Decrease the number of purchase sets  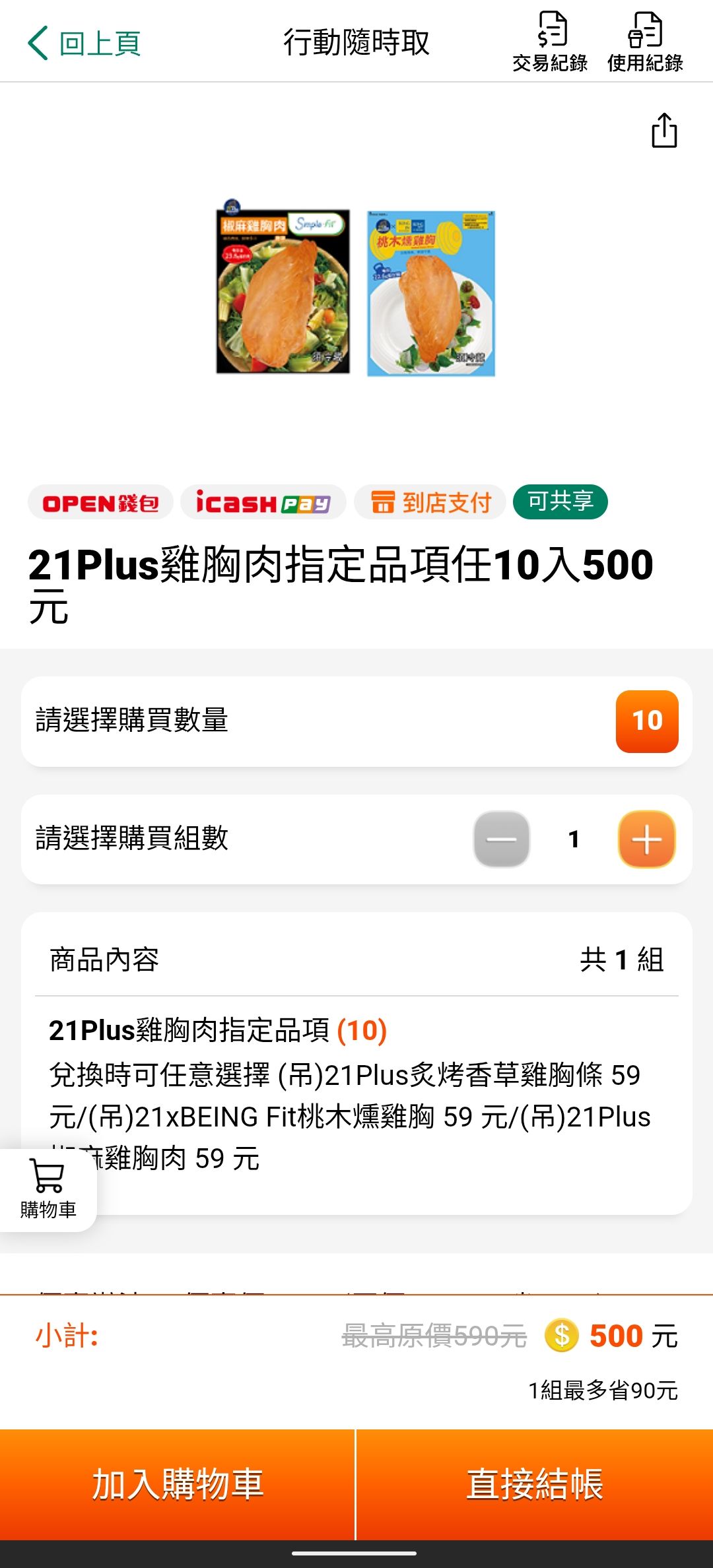coord(502,839)
